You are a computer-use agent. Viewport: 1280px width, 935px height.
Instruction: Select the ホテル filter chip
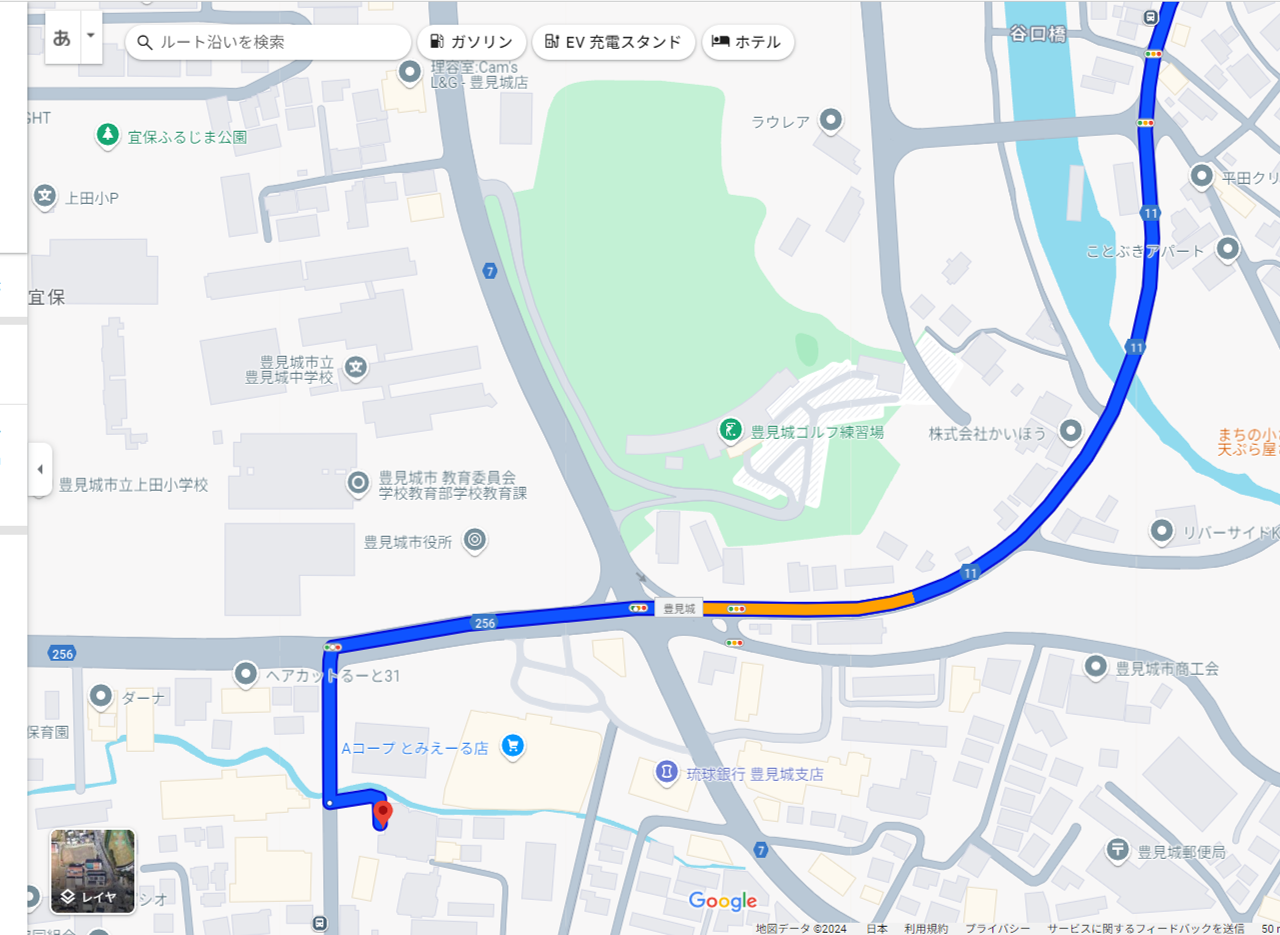[747, 42]
